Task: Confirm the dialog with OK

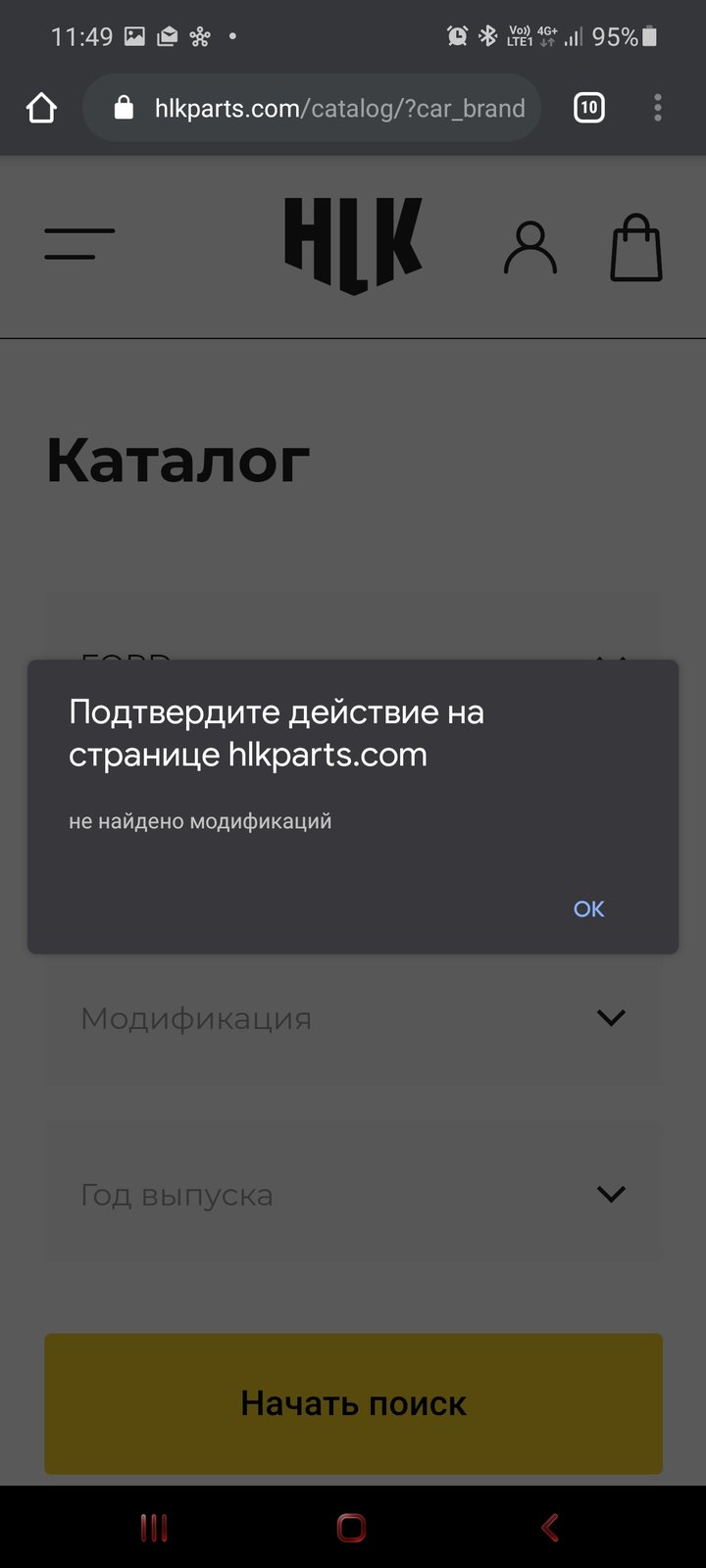Action: point(588,909)
